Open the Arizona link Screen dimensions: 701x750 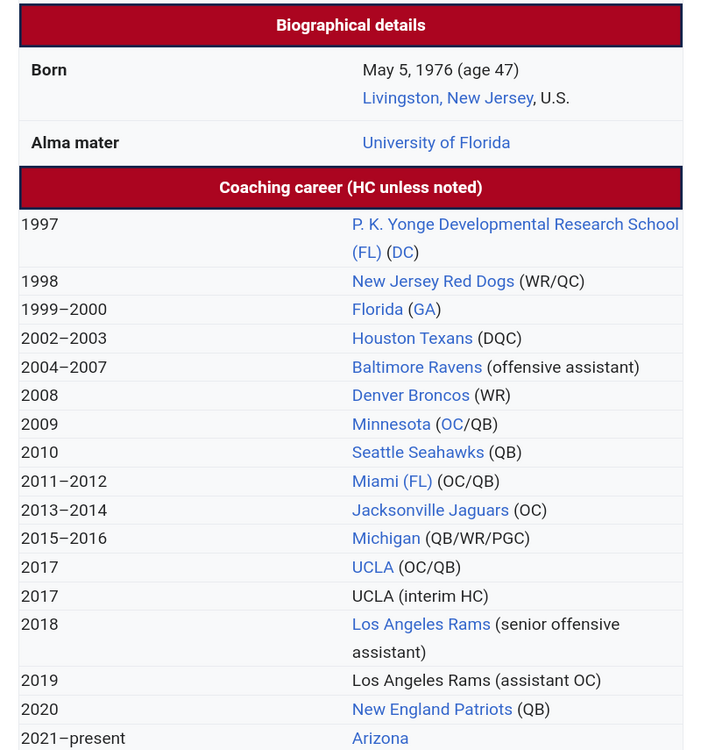[380, 738]
